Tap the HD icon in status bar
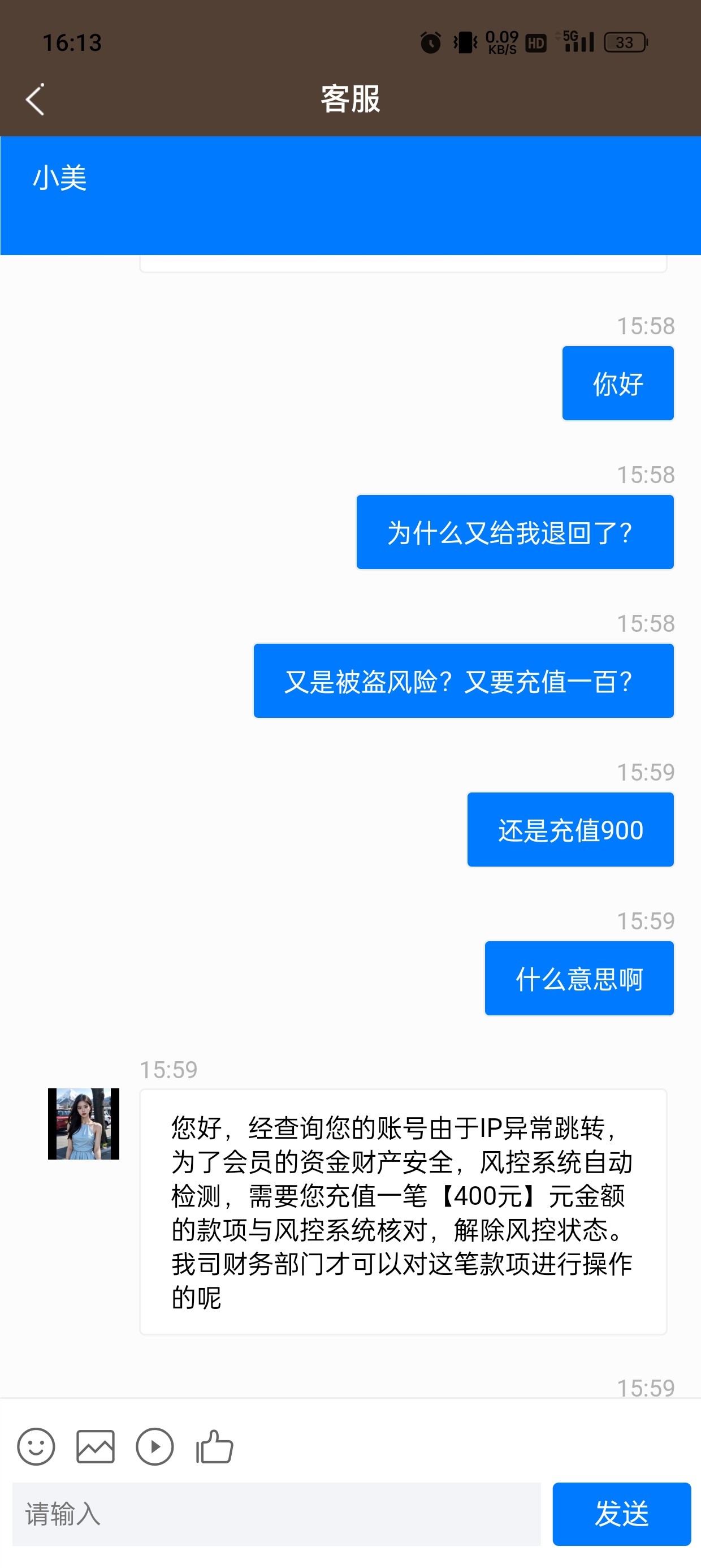 (535, 44)
